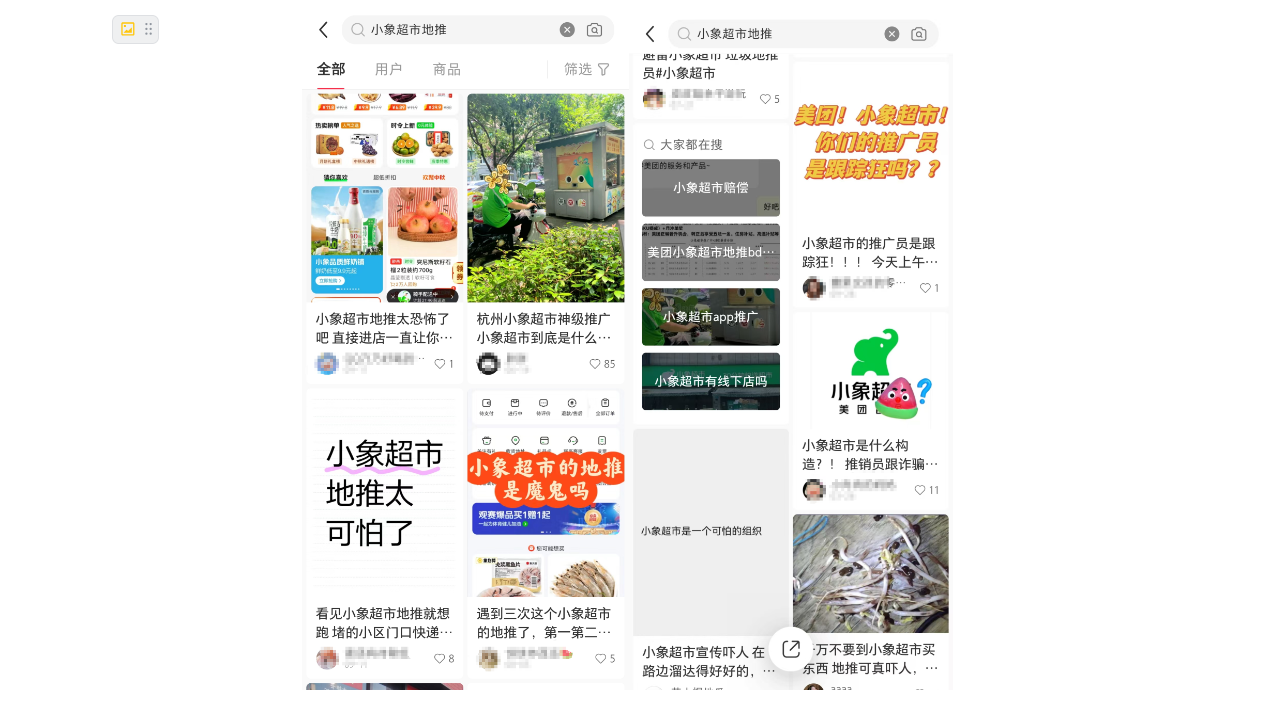This screenshot has width=1261, height=716.
Task: Clear the left search box text
Action: (567, 30)
